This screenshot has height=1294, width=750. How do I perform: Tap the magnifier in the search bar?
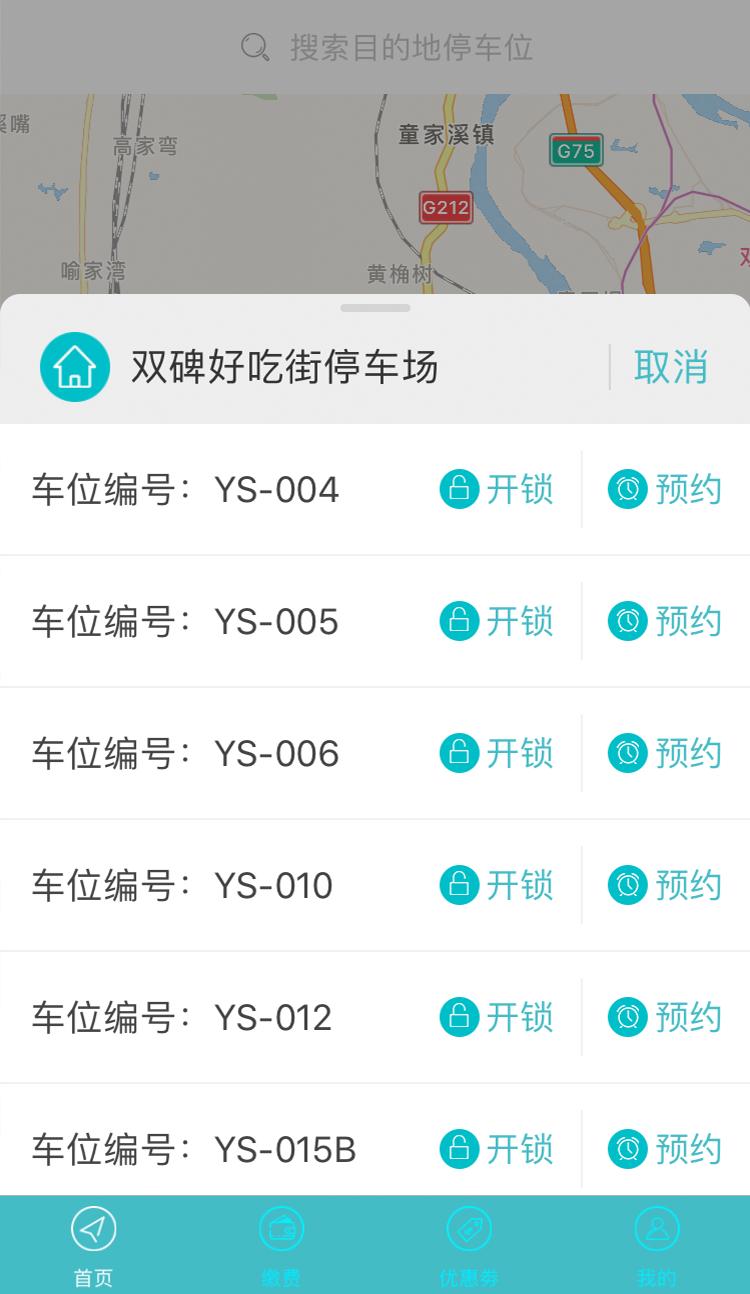click(253, 45)
